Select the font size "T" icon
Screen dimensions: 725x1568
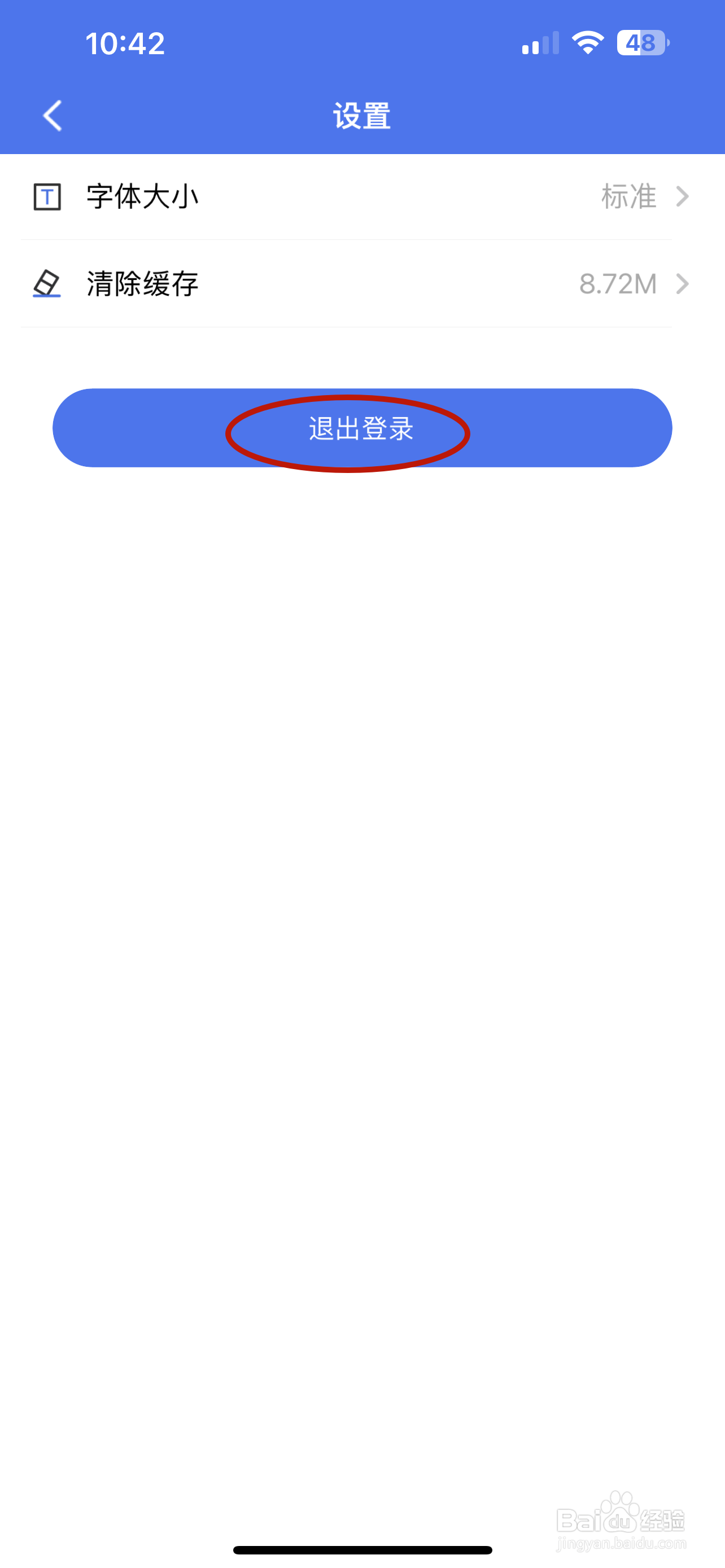[x=47, y=196]
